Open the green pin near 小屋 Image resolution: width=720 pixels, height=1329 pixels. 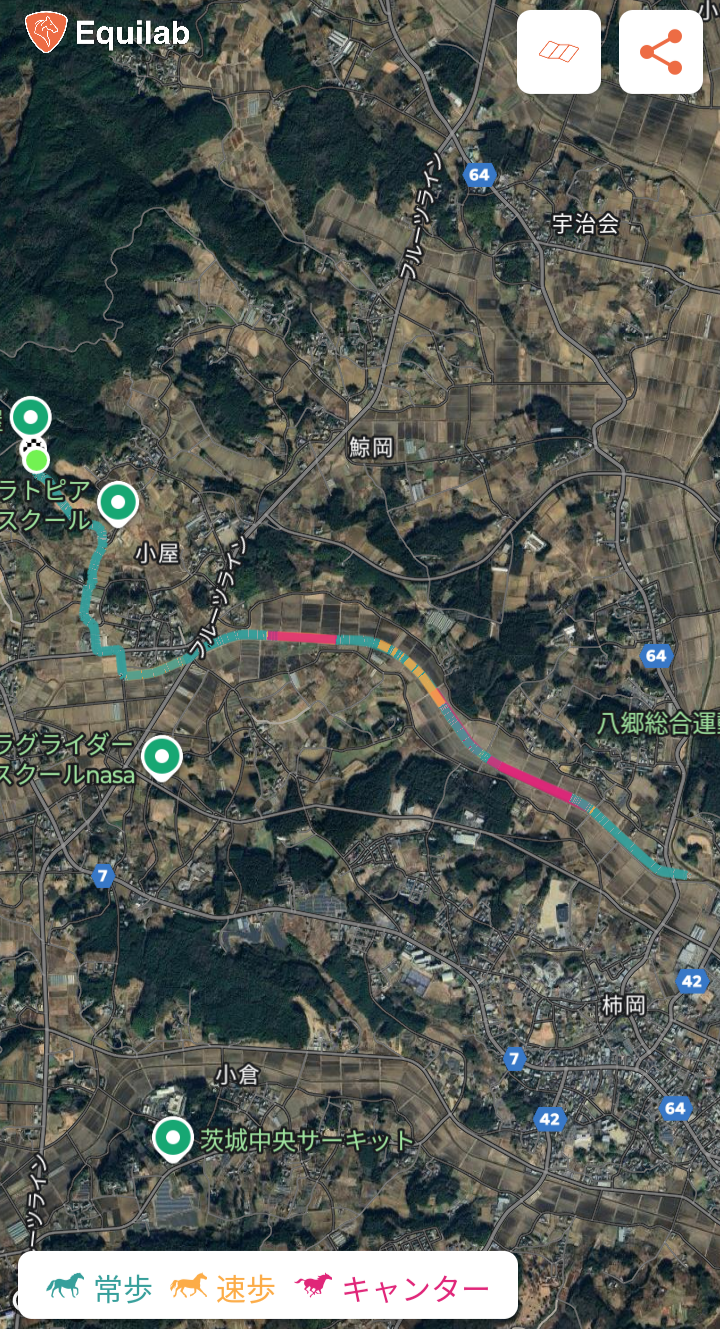pos(118,502)
